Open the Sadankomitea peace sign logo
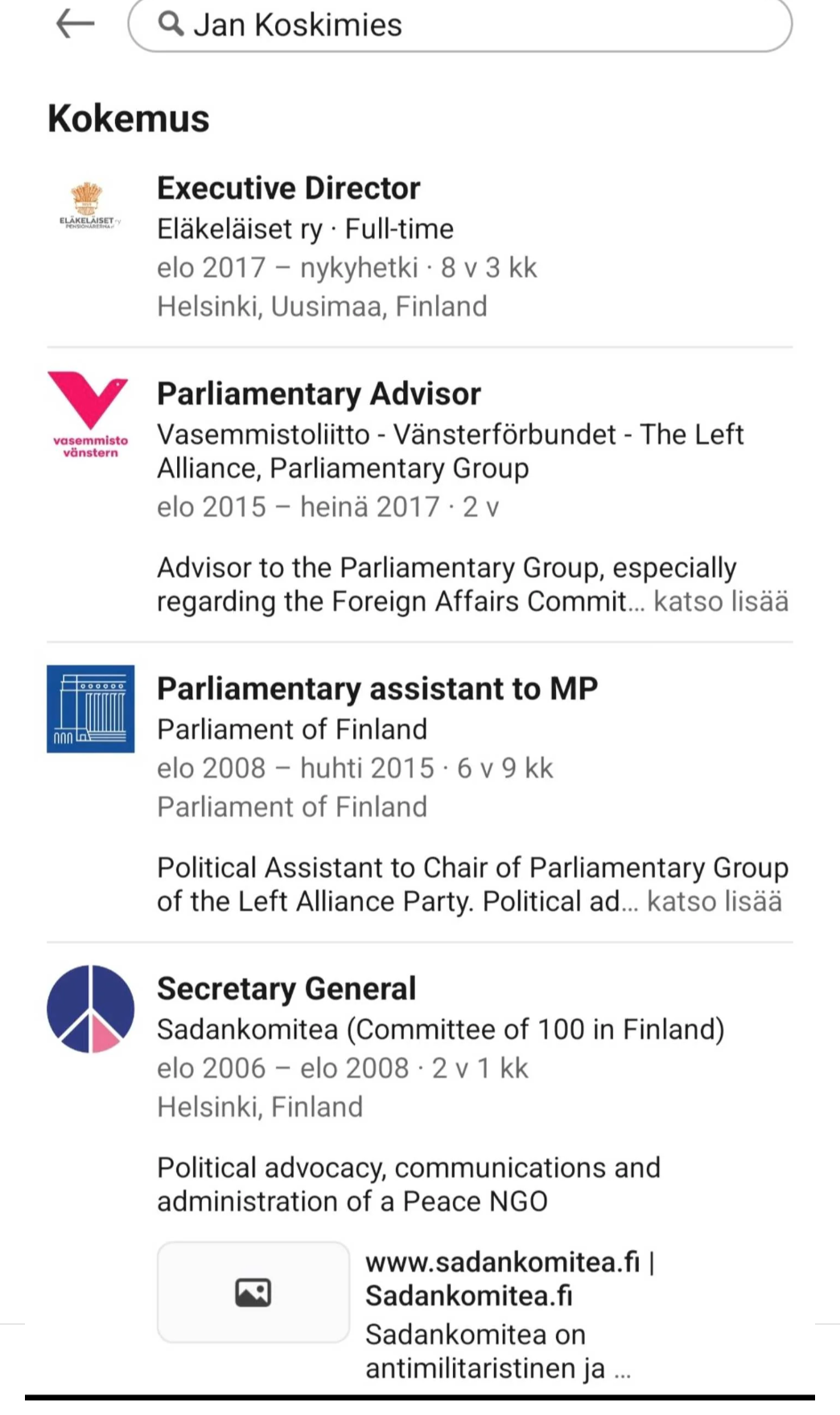The width and height of the screenshot is (840, 1415). coord(90,1009)
